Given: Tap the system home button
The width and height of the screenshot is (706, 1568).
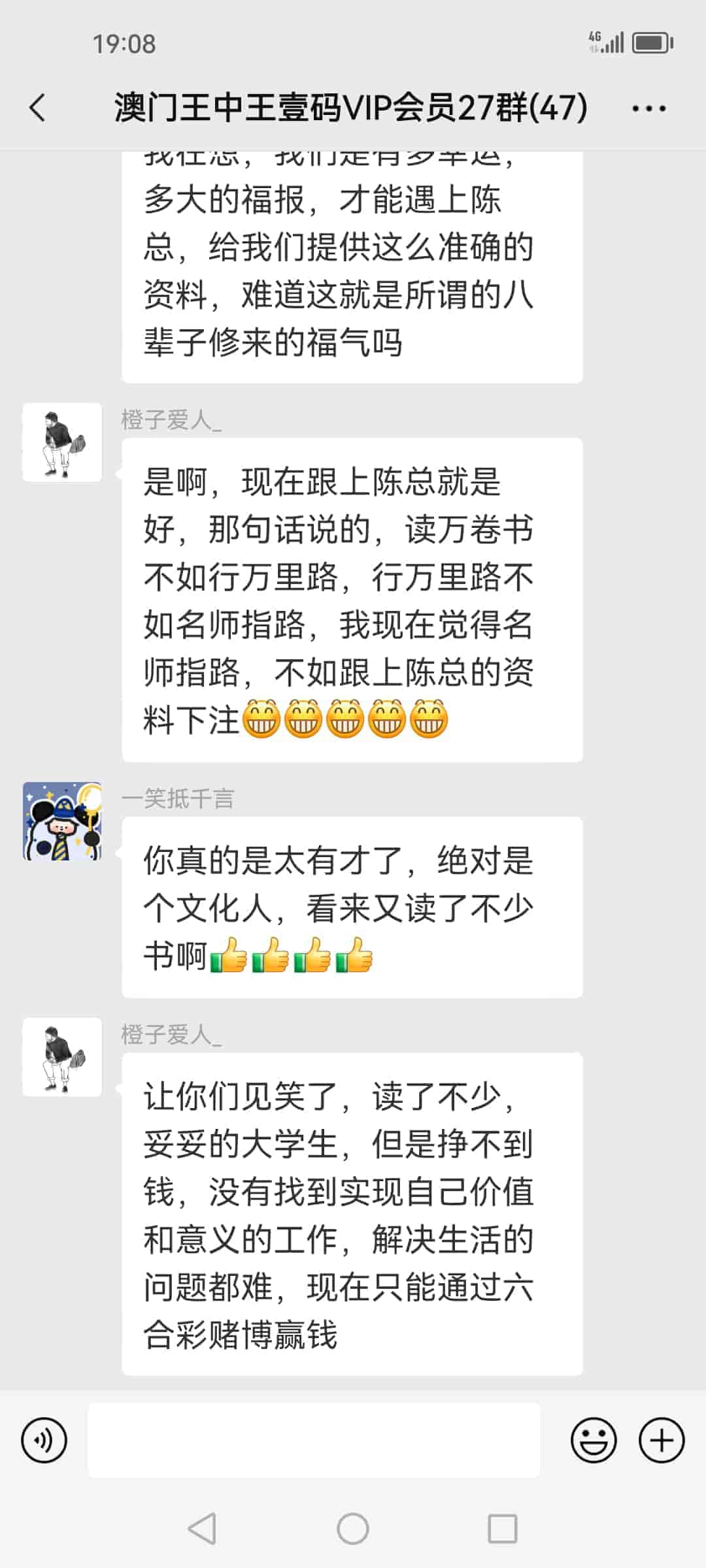Looking at the screenshot, I should click(x=353, y=1529).
